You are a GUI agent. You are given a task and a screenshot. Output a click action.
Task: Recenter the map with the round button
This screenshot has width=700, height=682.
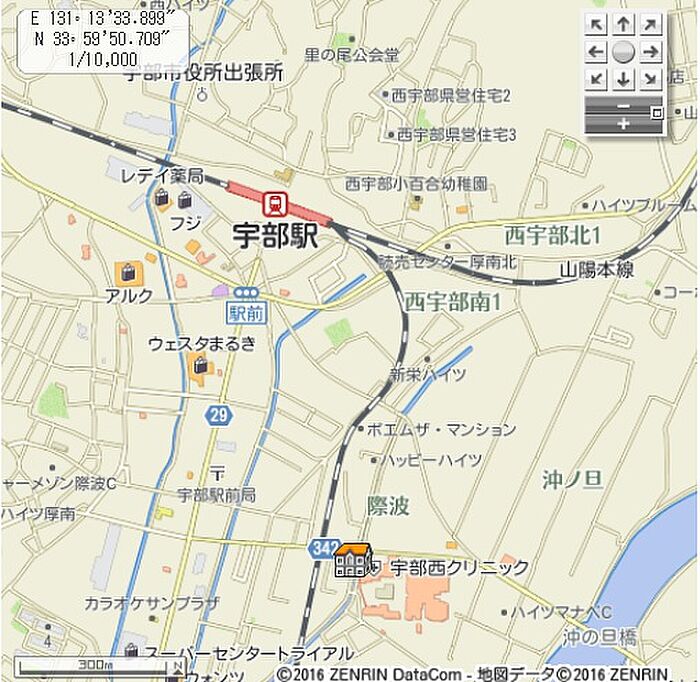(624, 52)
